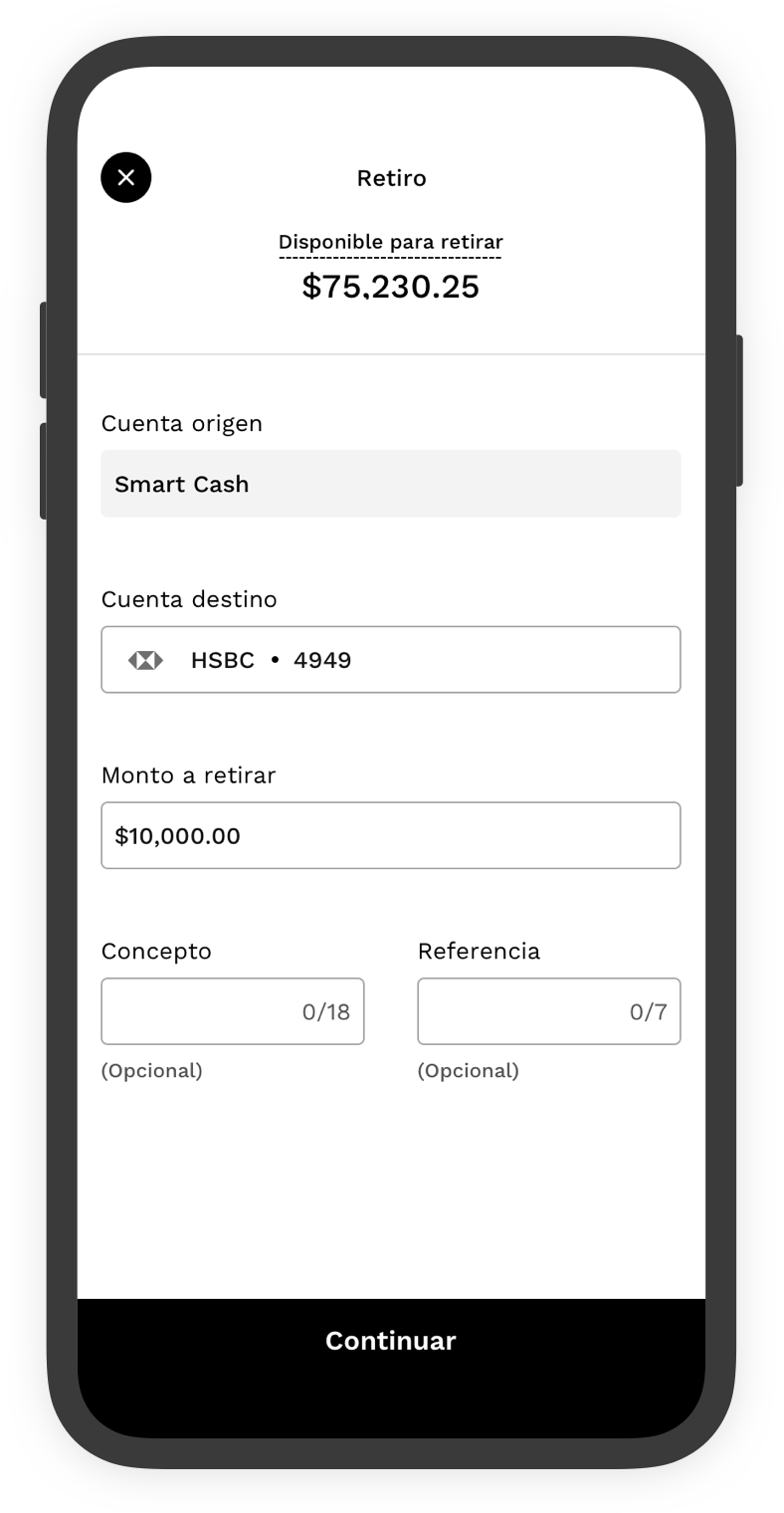The width and height of the screenshot is (784, 1513).
Task: Tap the Cuenta destino section label
Action: click(x=188, y=600)
